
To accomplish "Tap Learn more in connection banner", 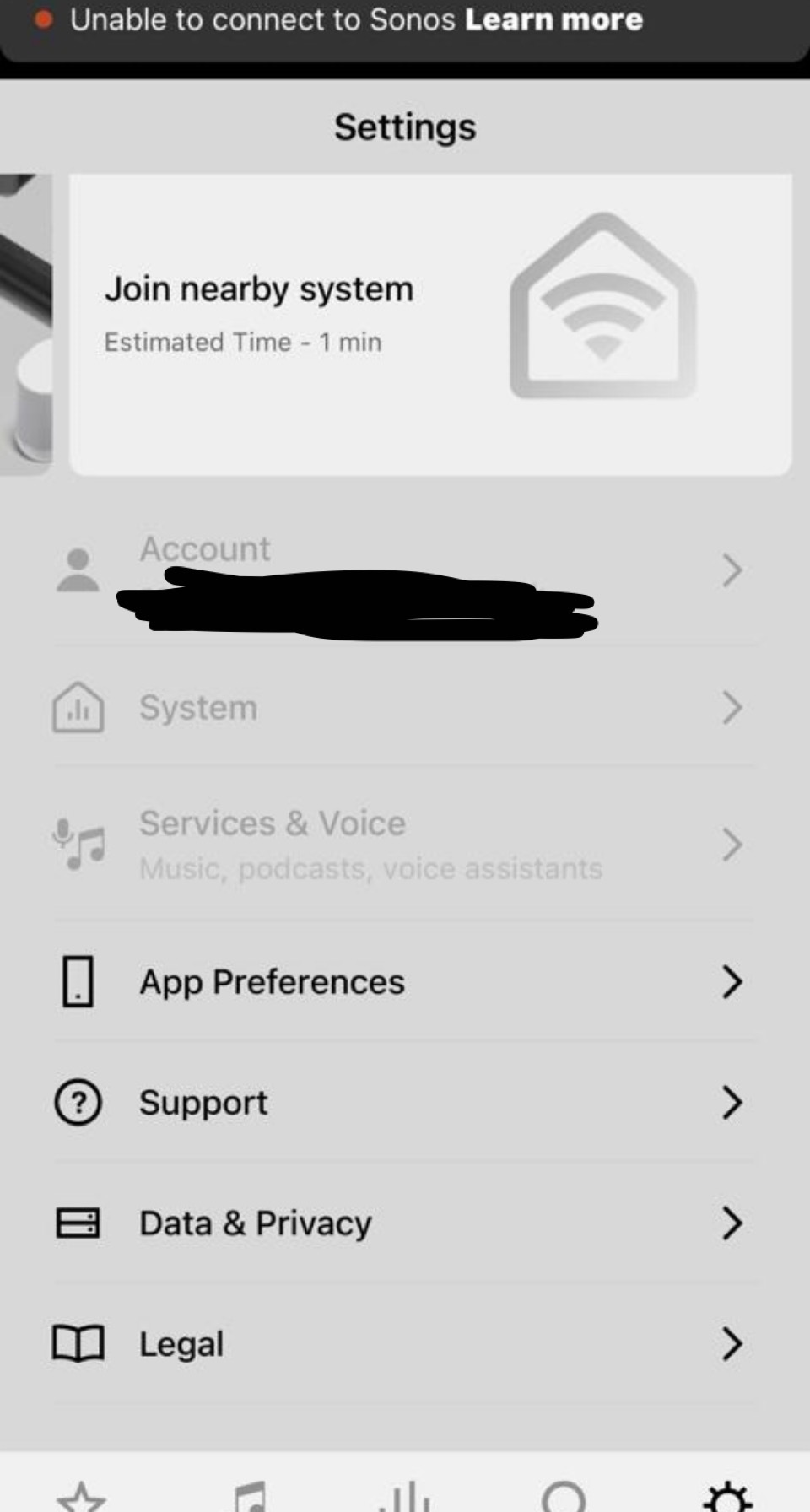I will pos(553,19).
